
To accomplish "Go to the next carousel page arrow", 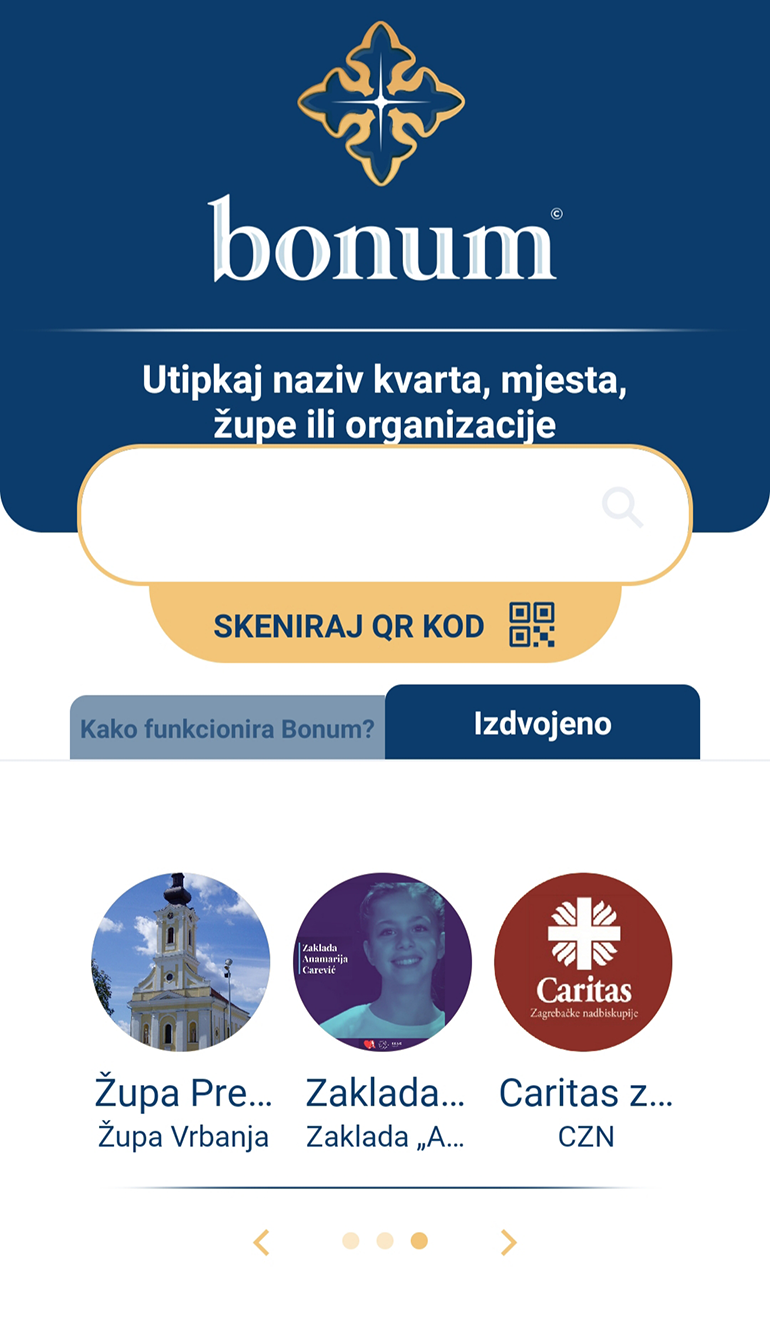I will point(508,1242).
